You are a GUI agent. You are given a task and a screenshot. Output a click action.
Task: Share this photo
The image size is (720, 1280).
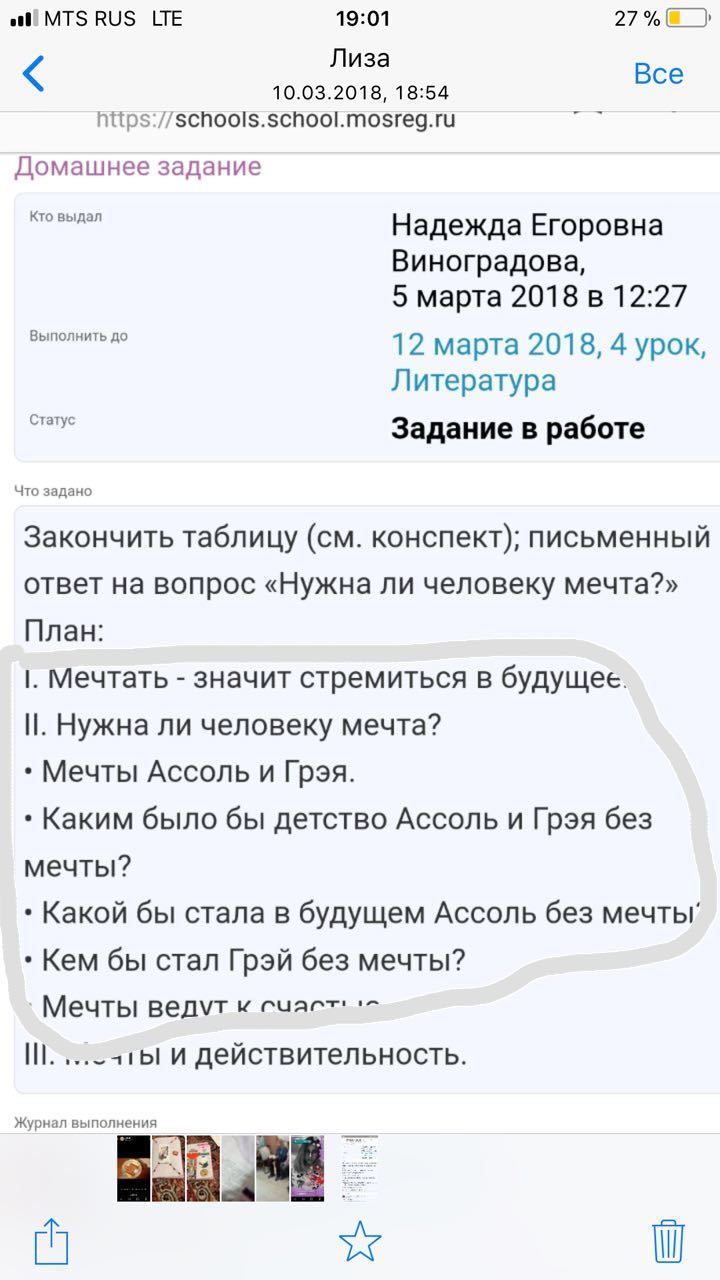[51, 1240]
